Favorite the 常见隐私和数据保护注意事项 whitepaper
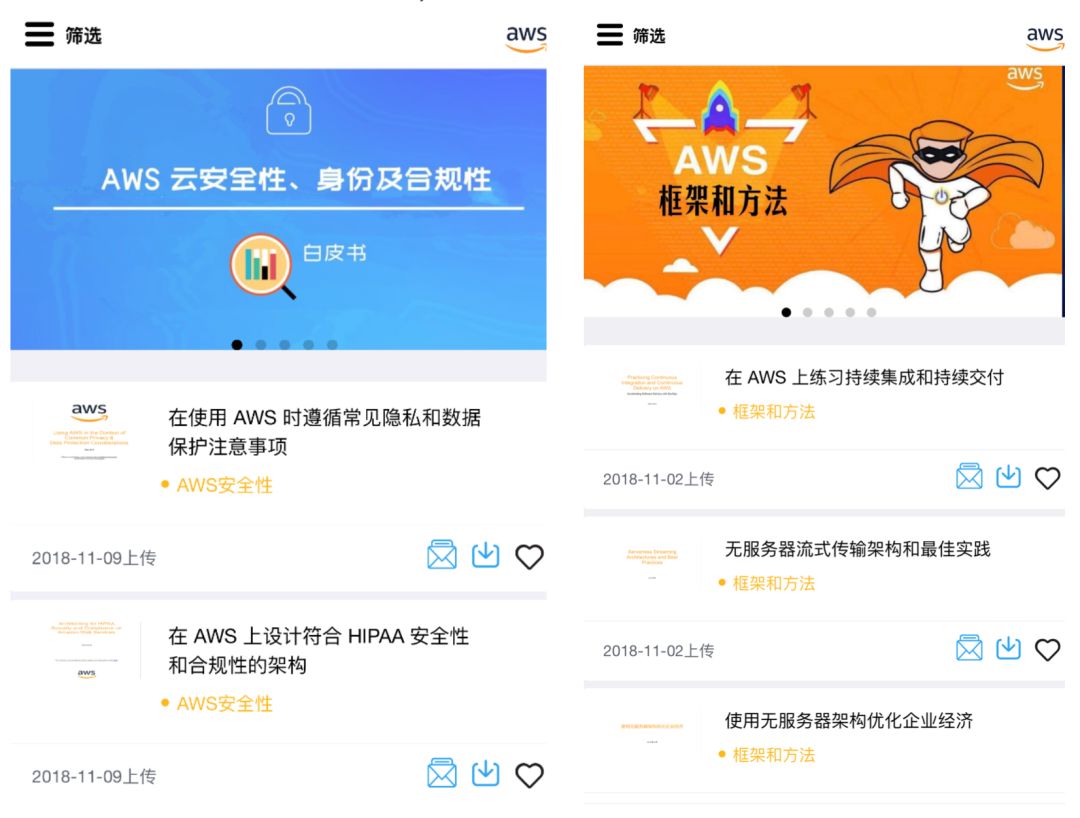This screenshot has height=818, width=1080. point(529,557)
